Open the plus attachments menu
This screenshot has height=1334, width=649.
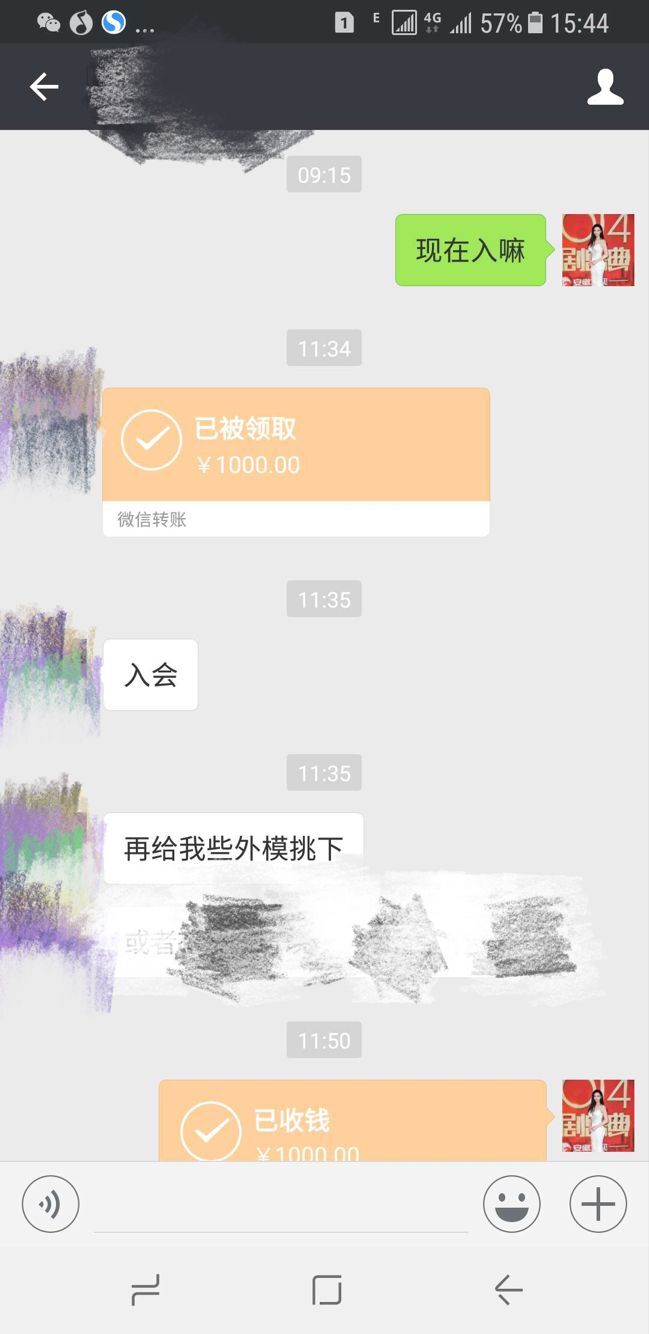tap(598, 1204)
